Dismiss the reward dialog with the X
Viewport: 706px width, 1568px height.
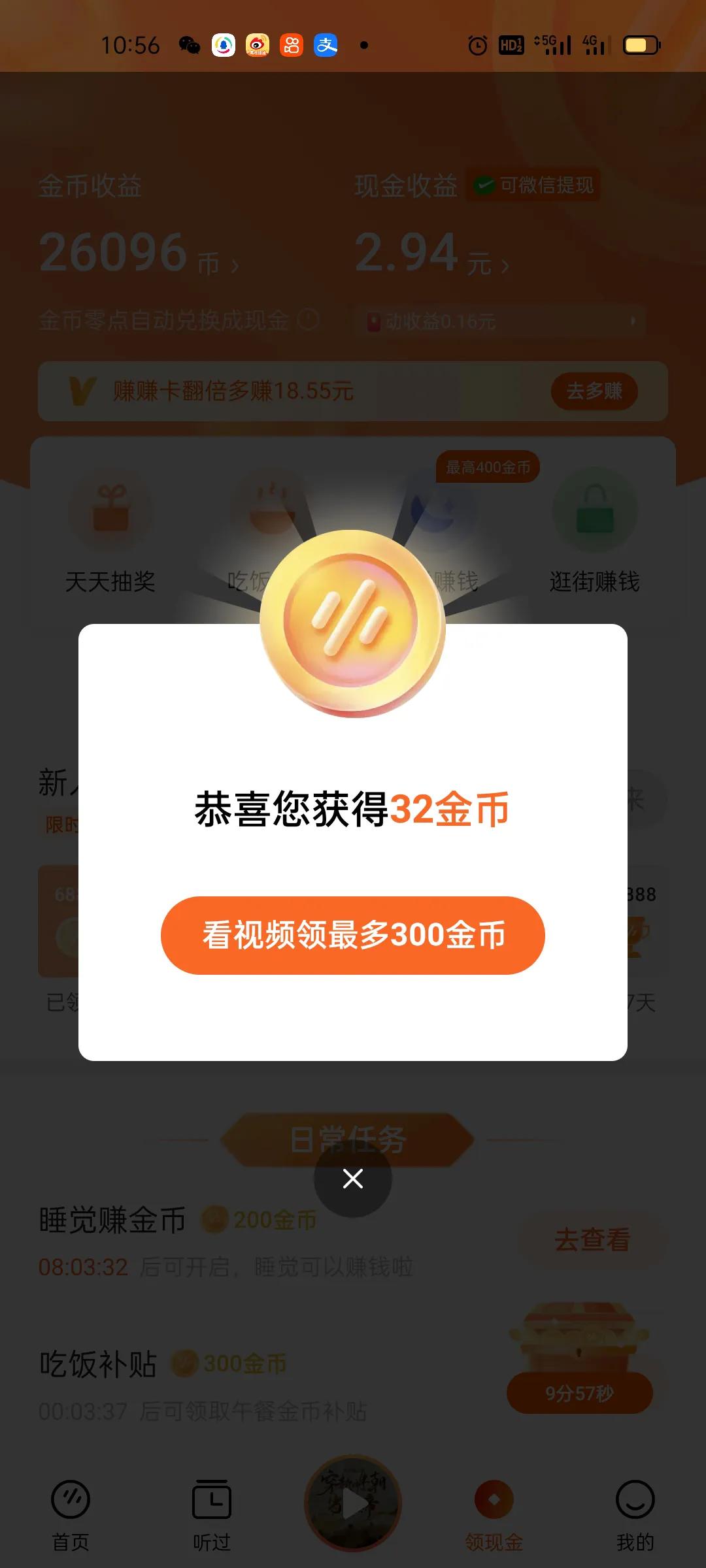353,1179
